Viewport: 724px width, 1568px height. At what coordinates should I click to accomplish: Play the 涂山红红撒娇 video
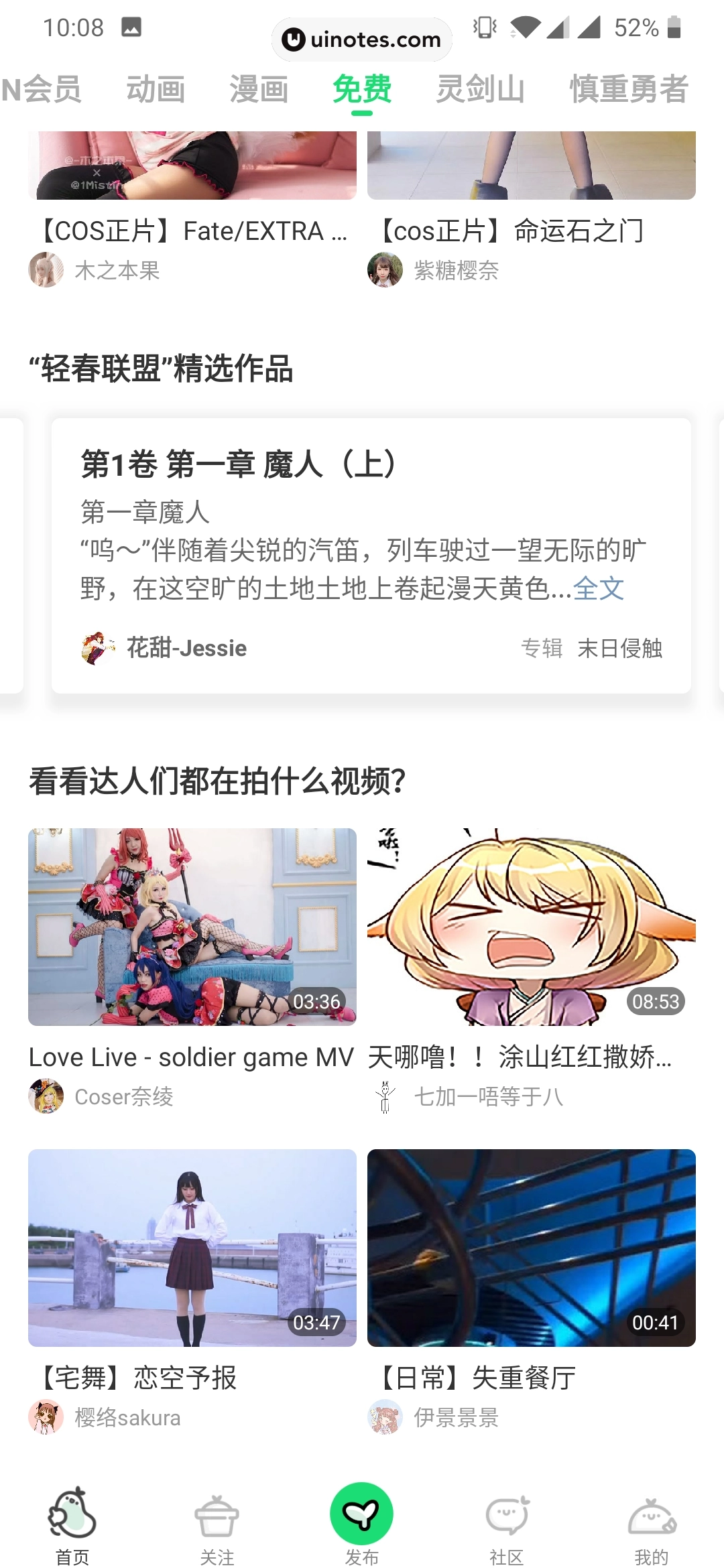pyautogui.click(x=531, y=927)
